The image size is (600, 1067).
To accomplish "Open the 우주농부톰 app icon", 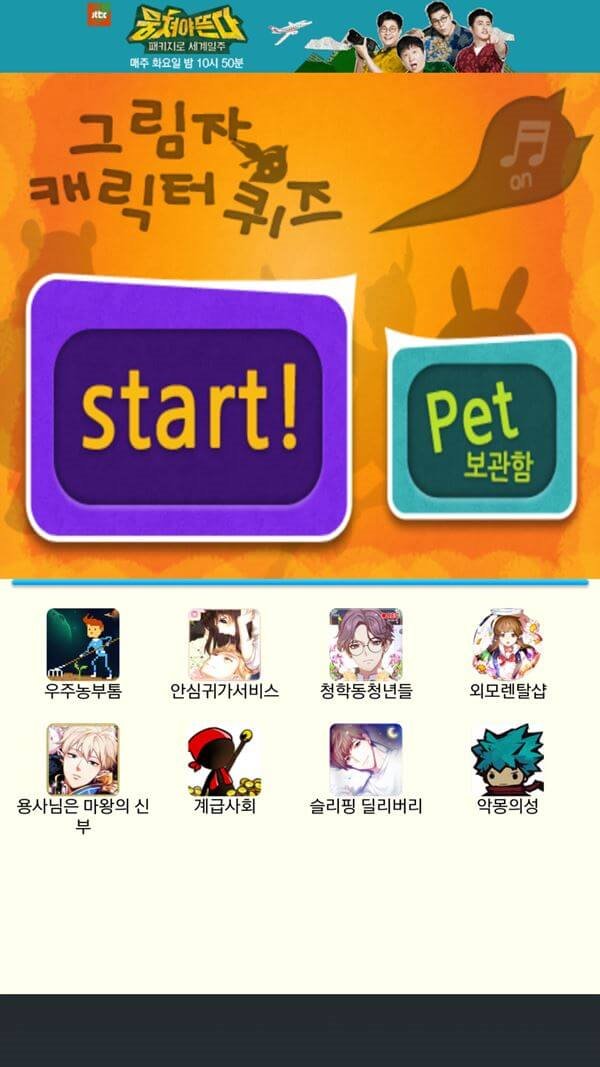I will pyautogui.click(x=83, y=645).
